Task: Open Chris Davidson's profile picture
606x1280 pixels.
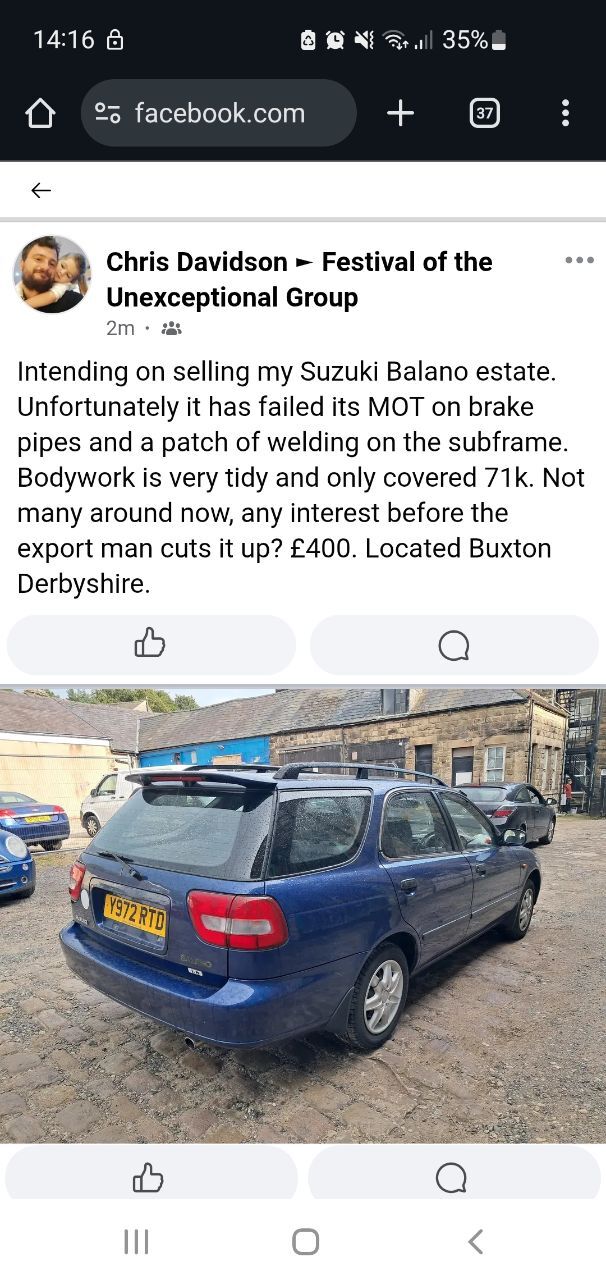Action: point(51,274)
